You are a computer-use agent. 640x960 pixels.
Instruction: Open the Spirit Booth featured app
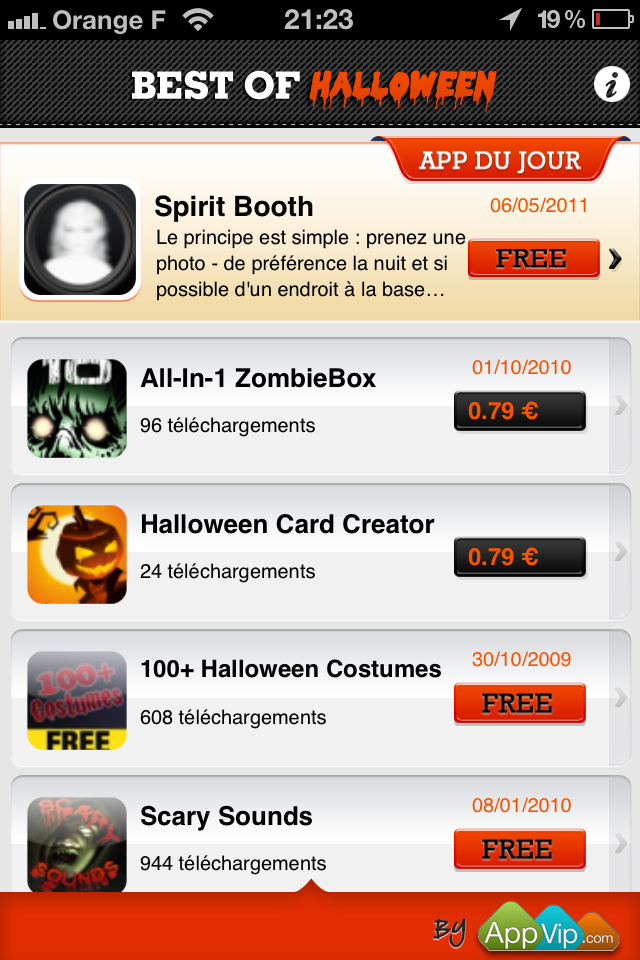pos(300,240)
